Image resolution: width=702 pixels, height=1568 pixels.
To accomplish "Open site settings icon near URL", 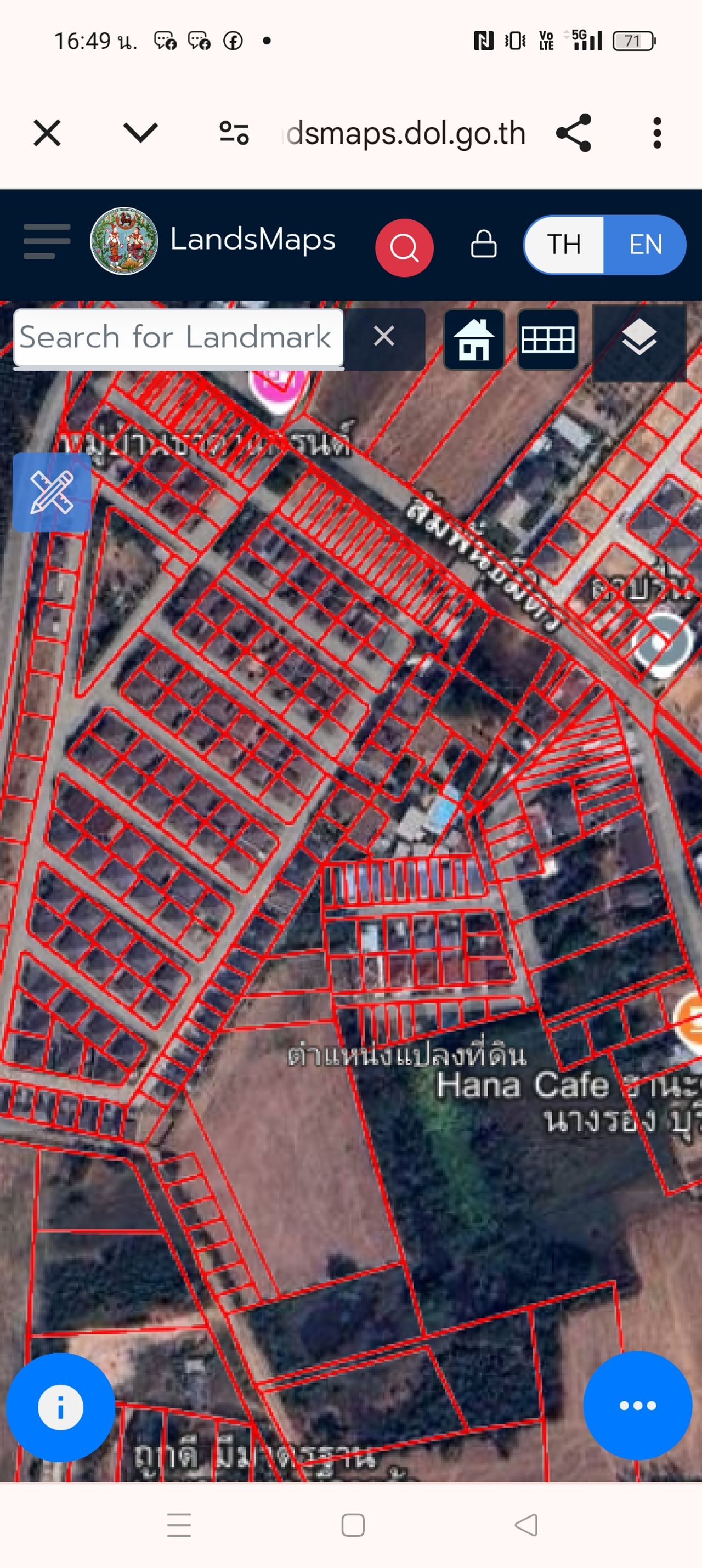I will coord(234,133).
